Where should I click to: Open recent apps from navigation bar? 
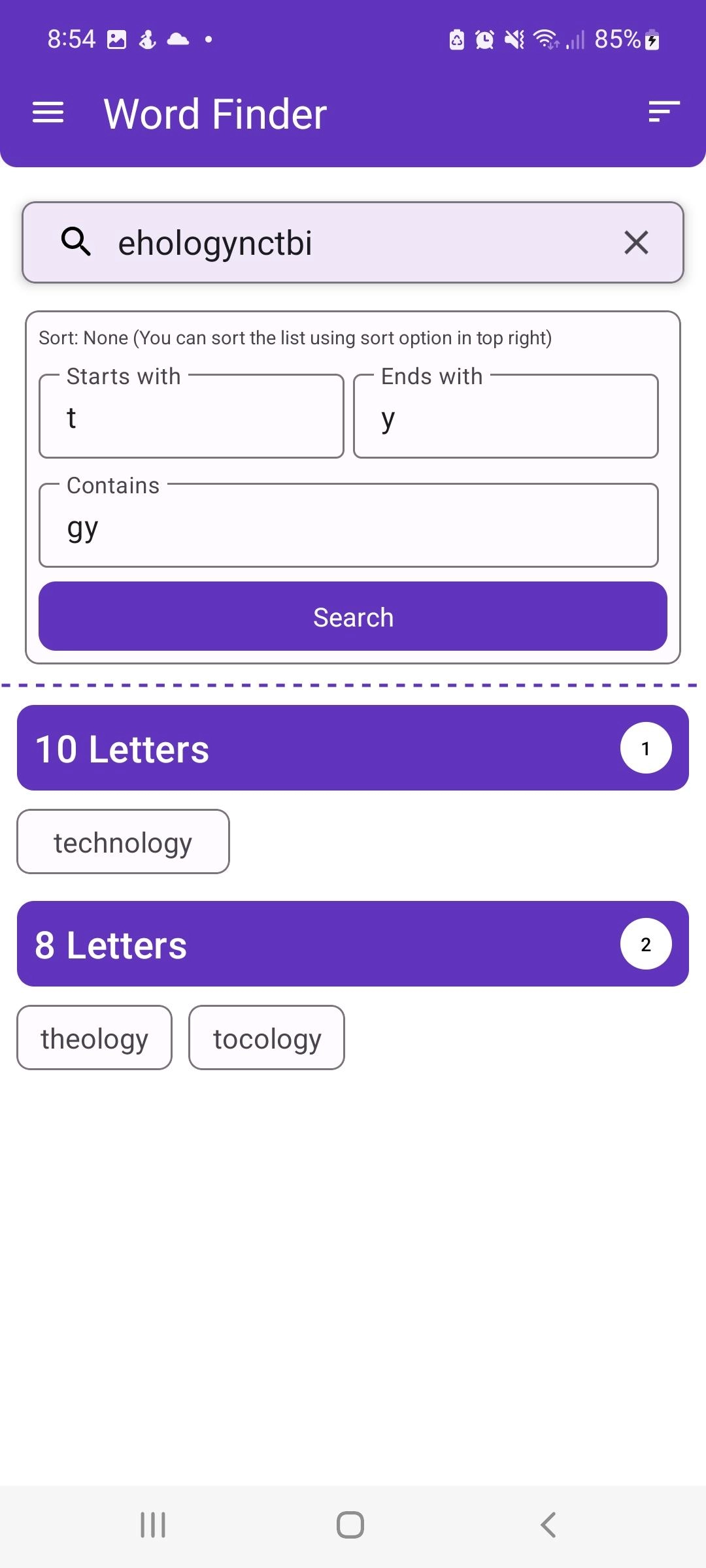tap(153, 1525)
